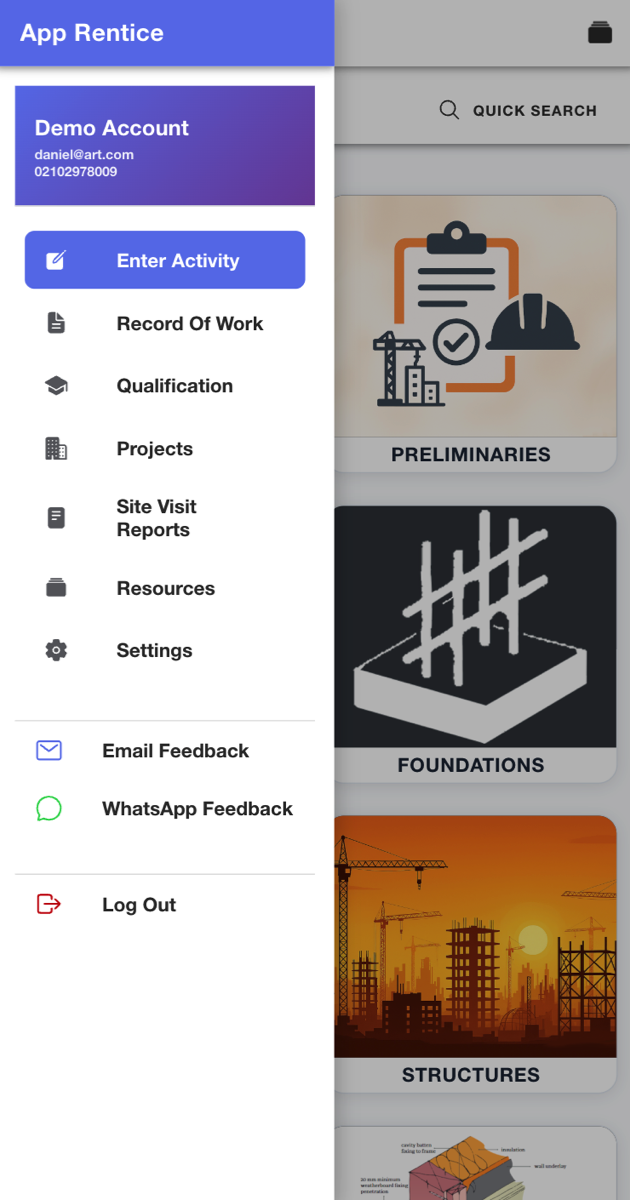Send Email Feedback

pos(165,750)
